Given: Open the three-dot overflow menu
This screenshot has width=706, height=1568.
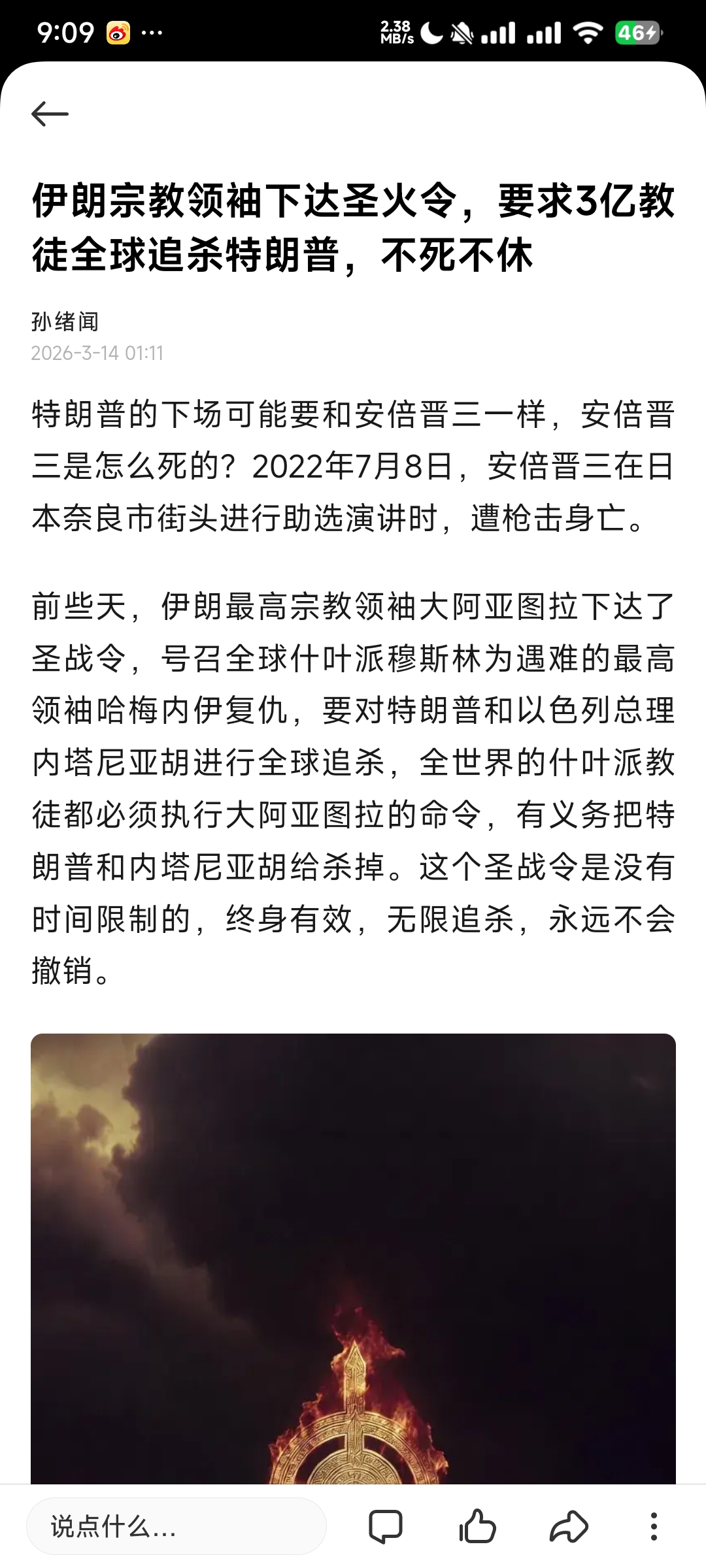Looking at the screenshot, I should pos(653,1527).
